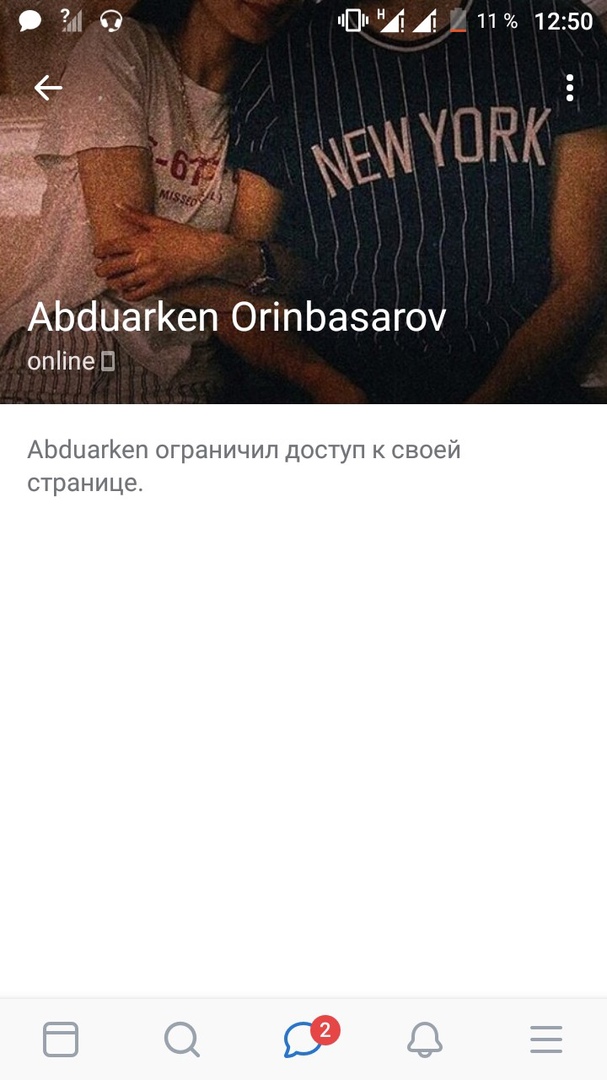The height and width of the screenshot is (1080, 607).
Task: Open the hamburger menu tab
Action: tap(546, 1040)
